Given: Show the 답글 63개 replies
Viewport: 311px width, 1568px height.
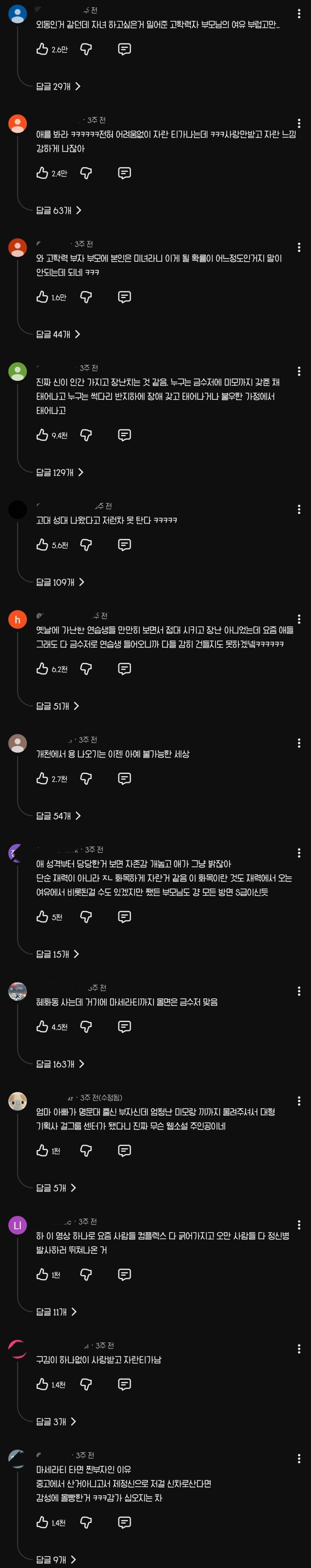Looking at the screenshot, I should 59,211.
